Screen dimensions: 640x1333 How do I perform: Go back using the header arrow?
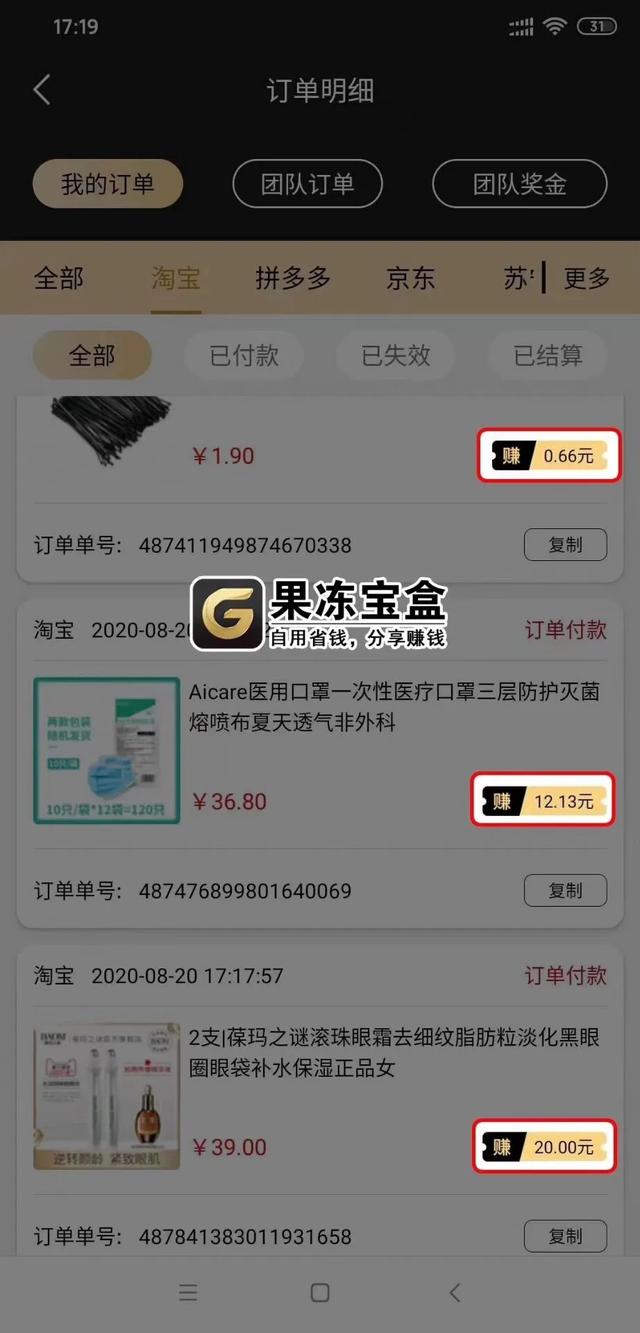coord(41,90)
